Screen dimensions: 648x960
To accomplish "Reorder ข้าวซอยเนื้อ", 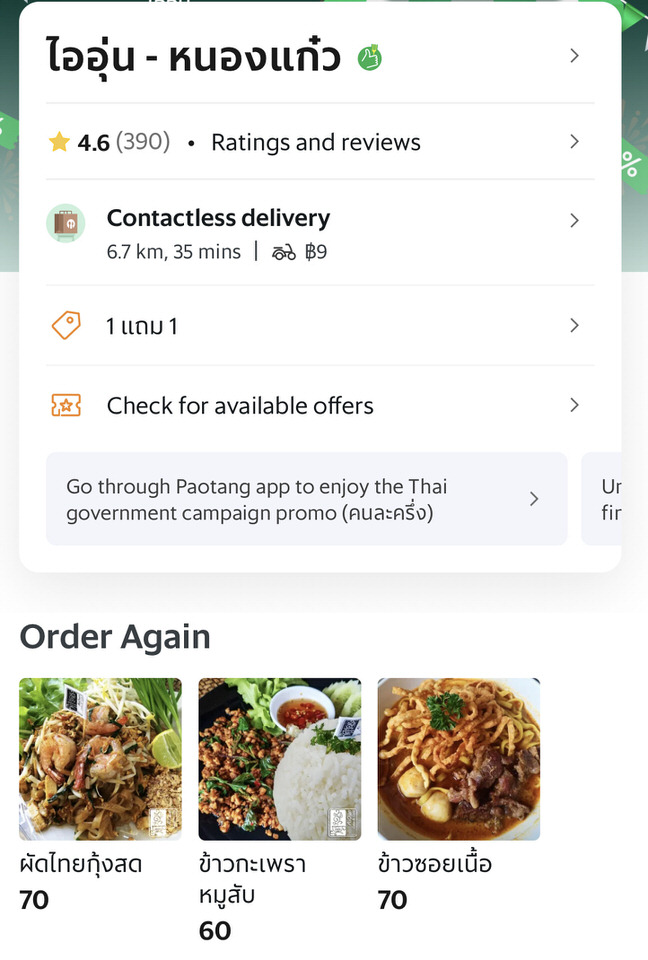I will click(458, 759).
